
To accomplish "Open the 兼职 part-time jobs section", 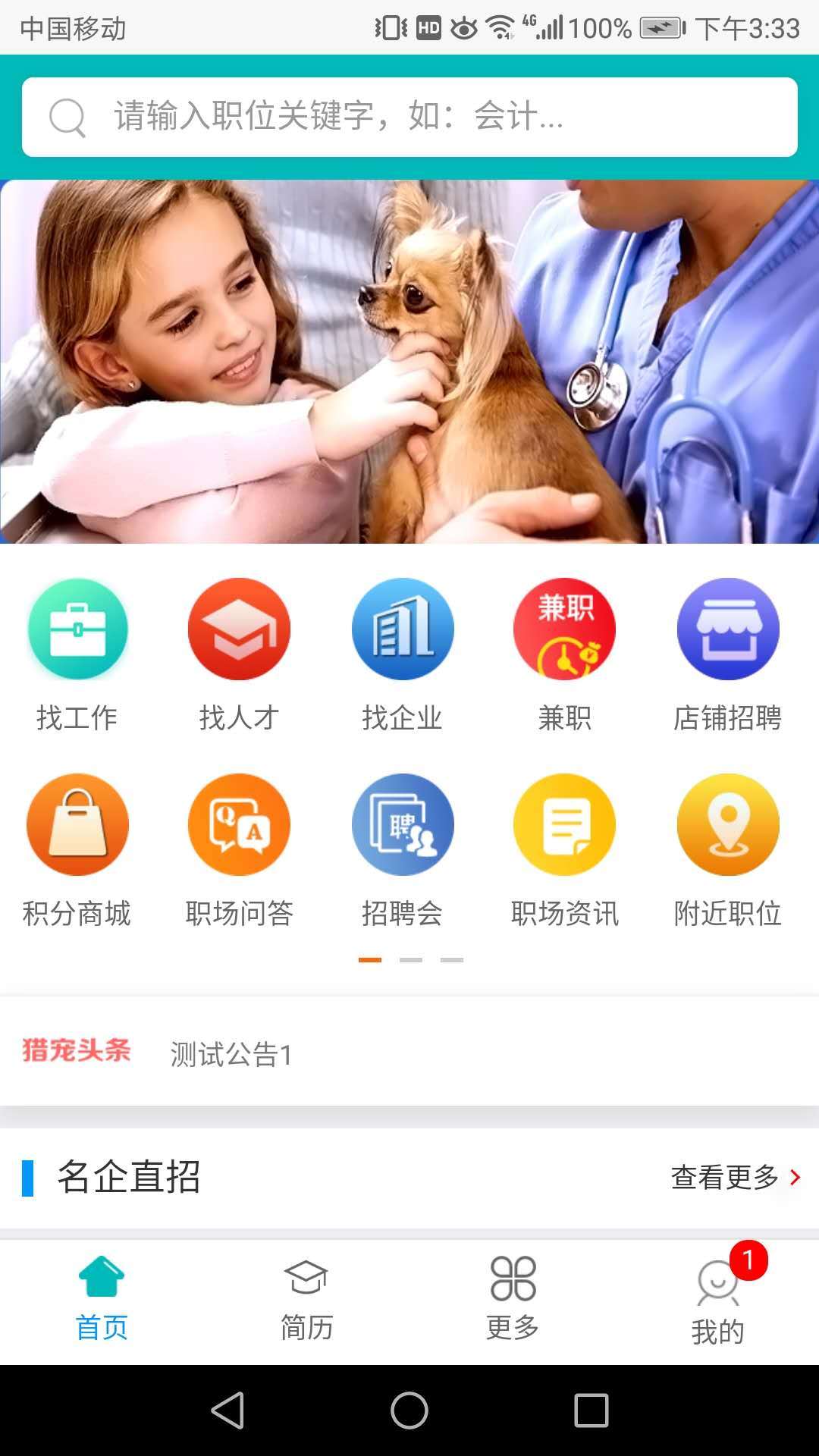I will pyautogui.click(x=565, y=654).
